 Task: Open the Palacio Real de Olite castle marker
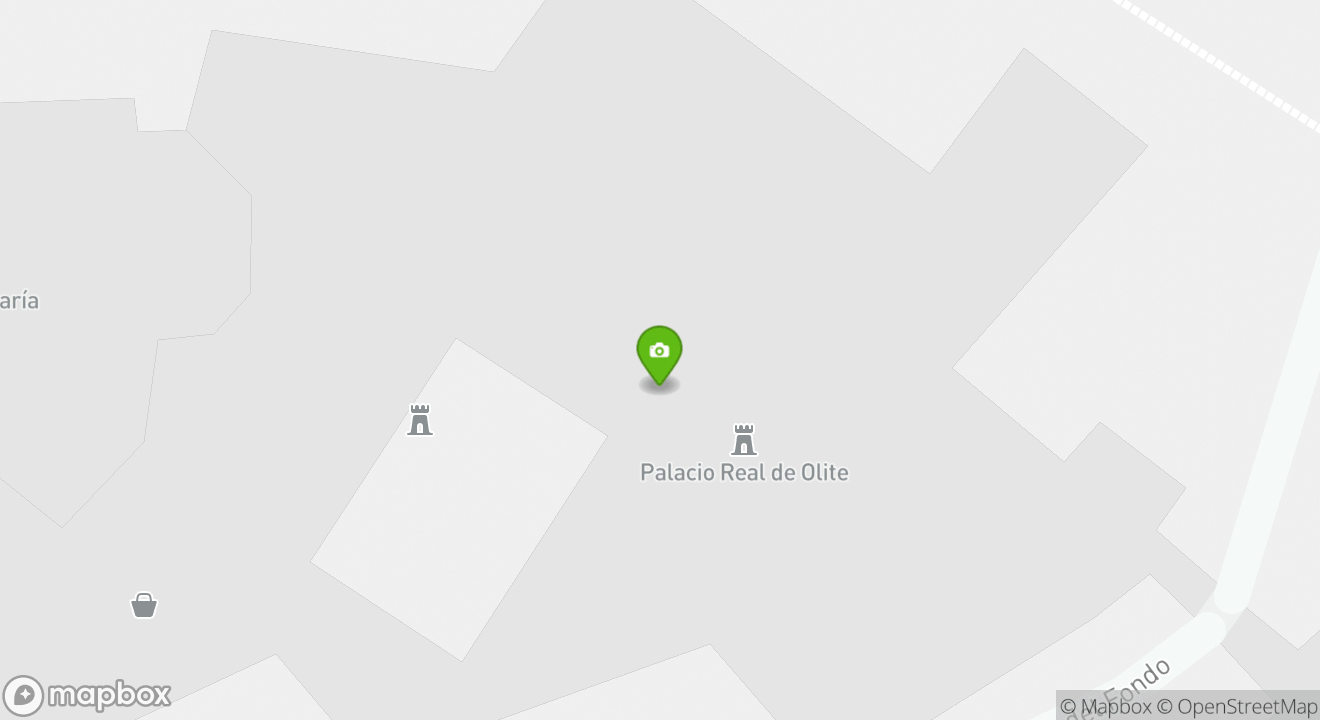[x=743, y=440]
